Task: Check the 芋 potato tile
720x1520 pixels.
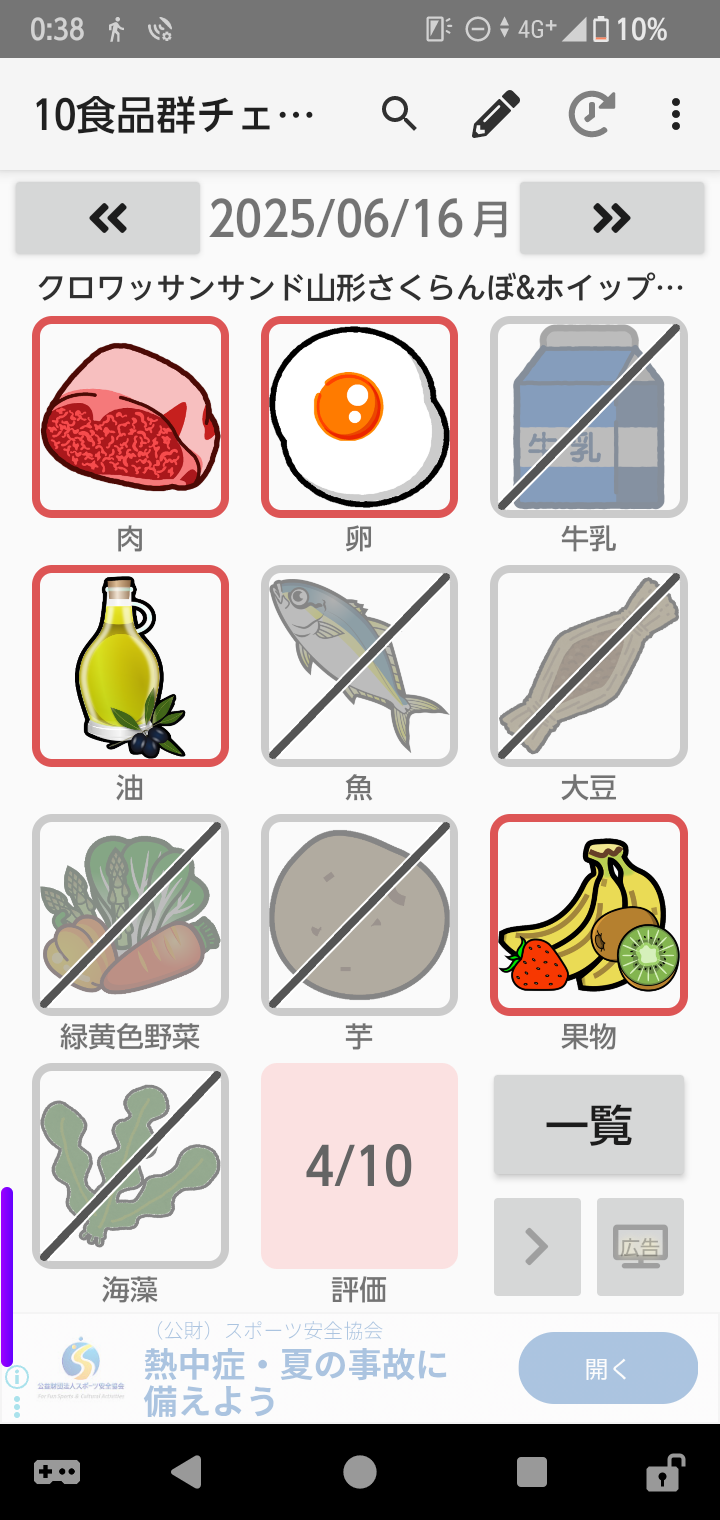Action: coord(359,915)
